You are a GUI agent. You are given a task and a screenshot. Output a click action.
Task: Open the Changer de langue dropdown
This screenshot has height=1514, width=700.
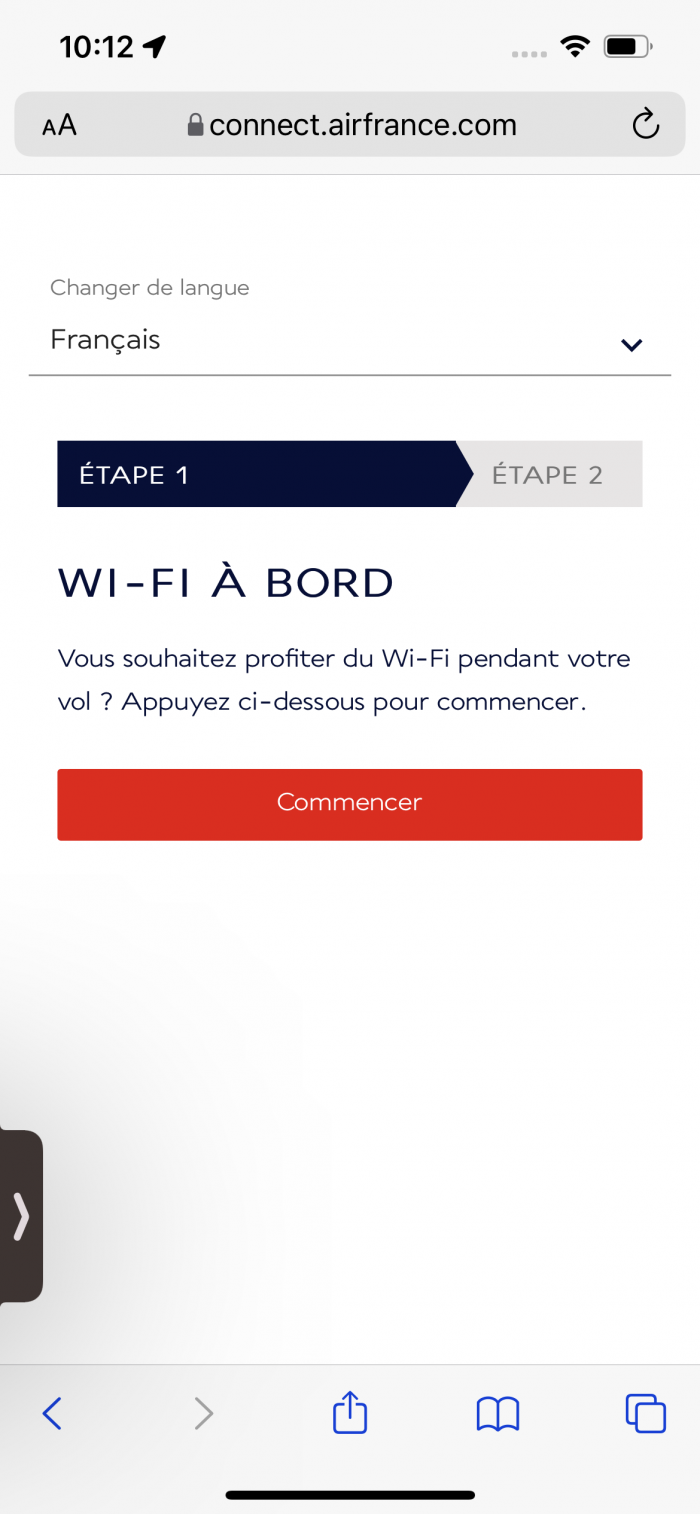pos(349,341)
